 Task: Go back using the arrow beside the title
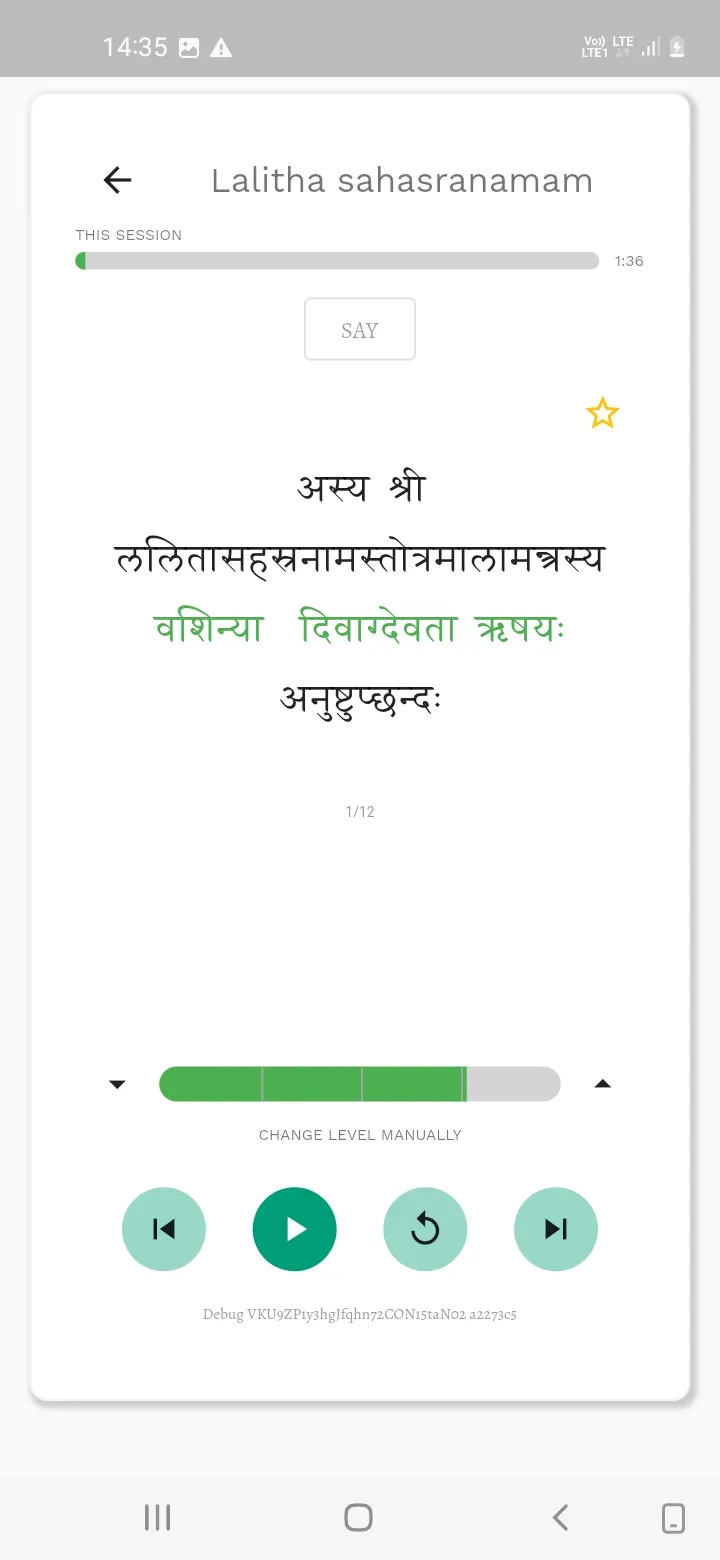(118, 180)
